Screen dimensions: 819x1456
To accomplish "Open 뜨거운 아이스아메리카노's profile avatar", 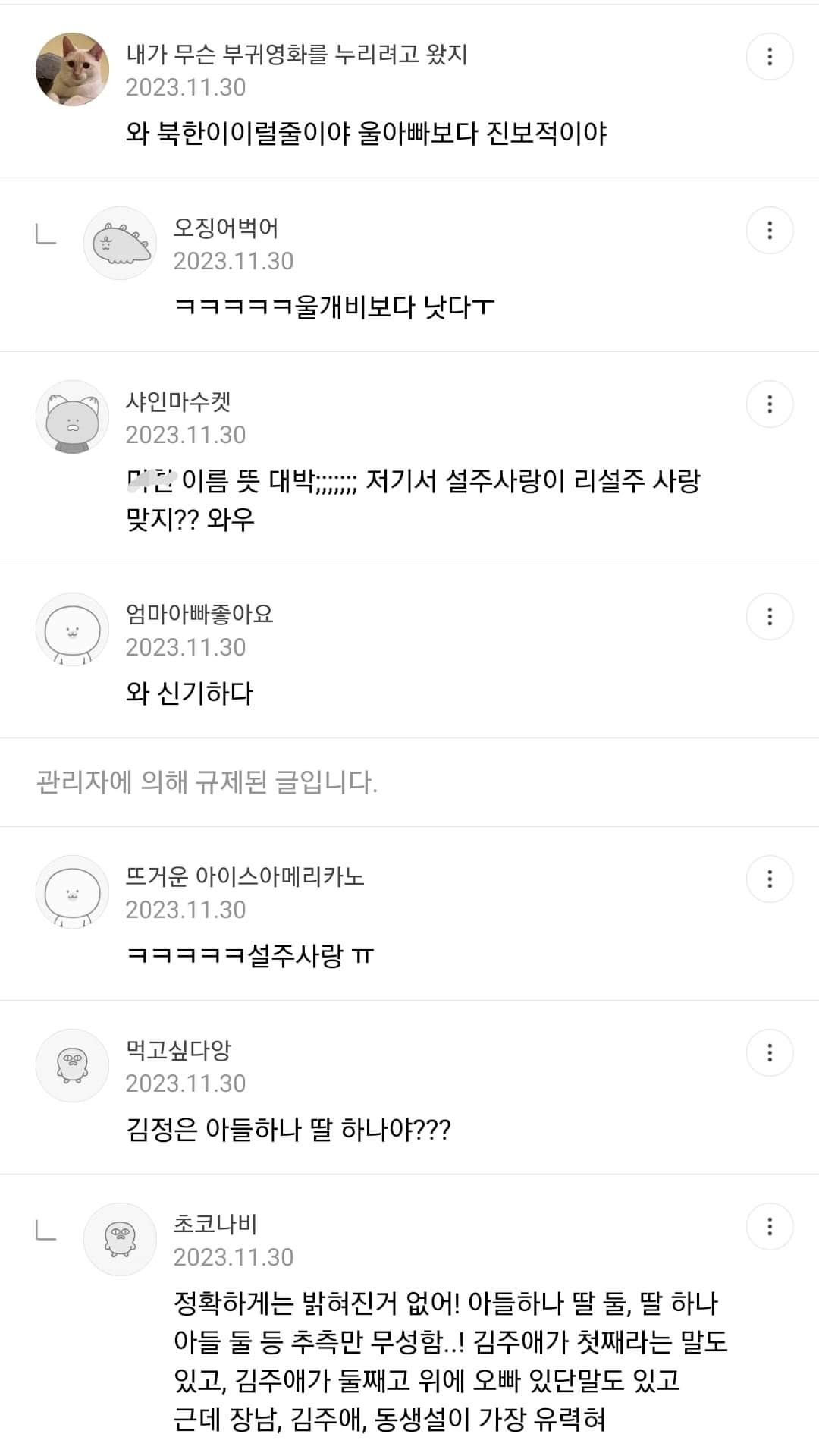I will point(73,892).
